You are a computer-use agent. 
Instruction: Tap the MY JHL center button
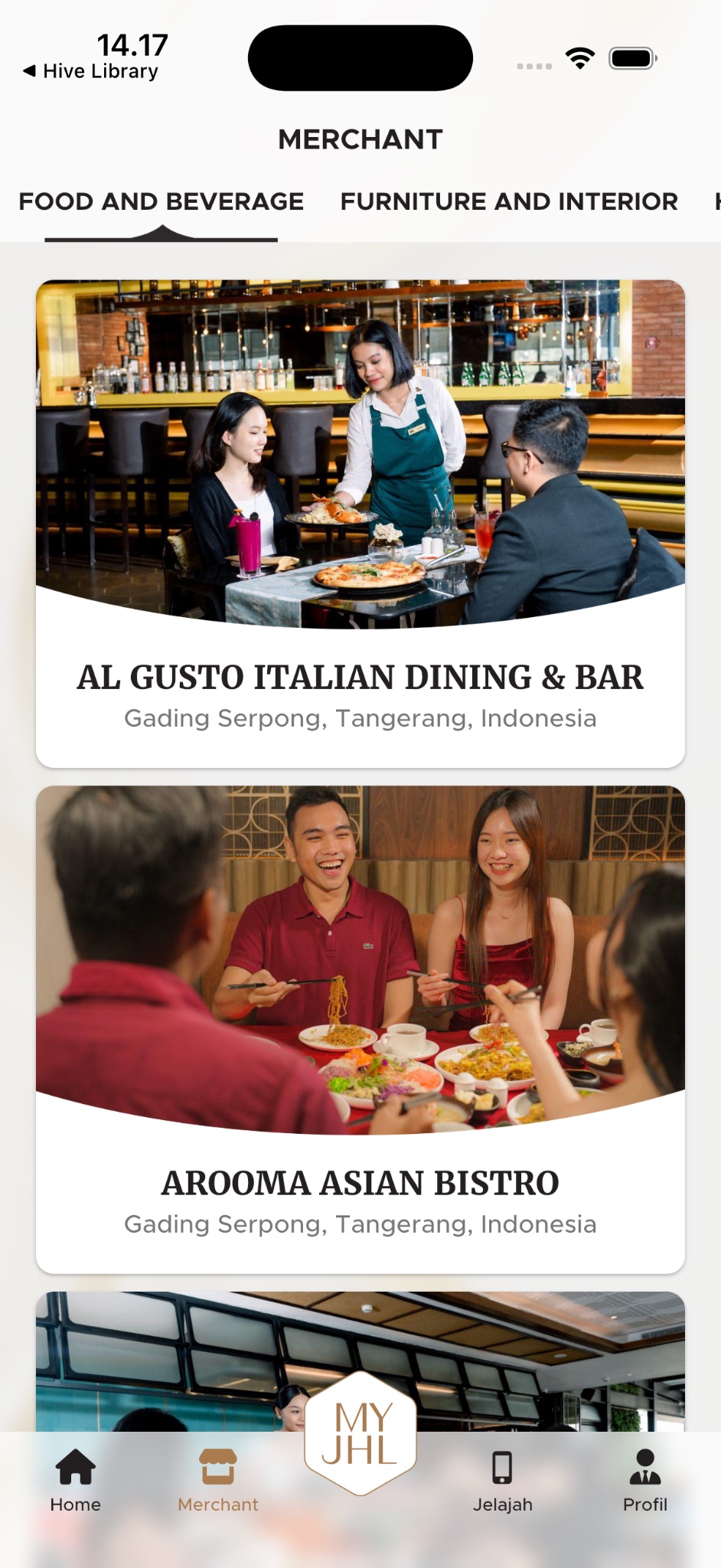[360, 1433]
